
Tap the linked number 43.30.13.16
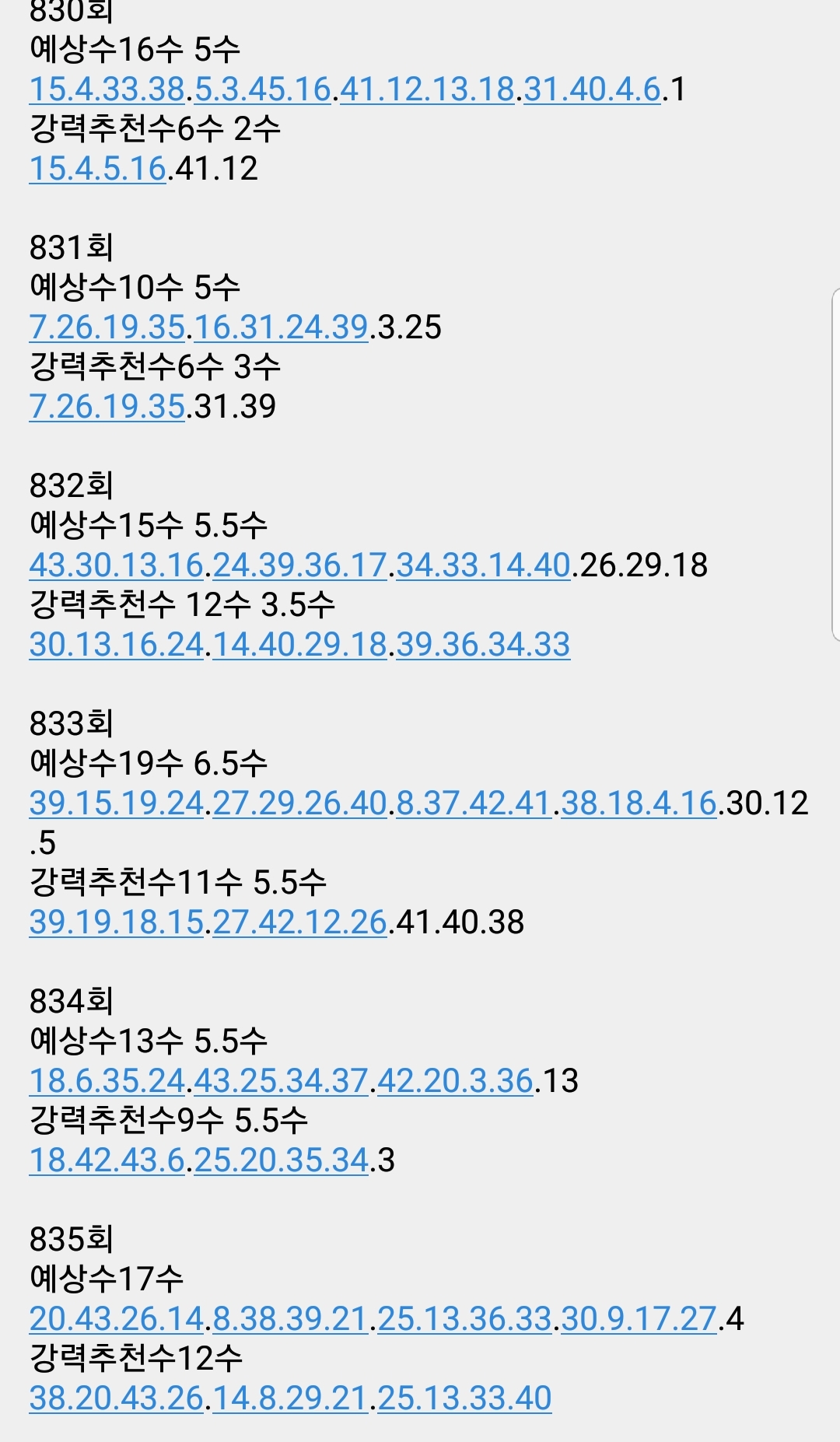pyautogui.click(x=117, y=565)
